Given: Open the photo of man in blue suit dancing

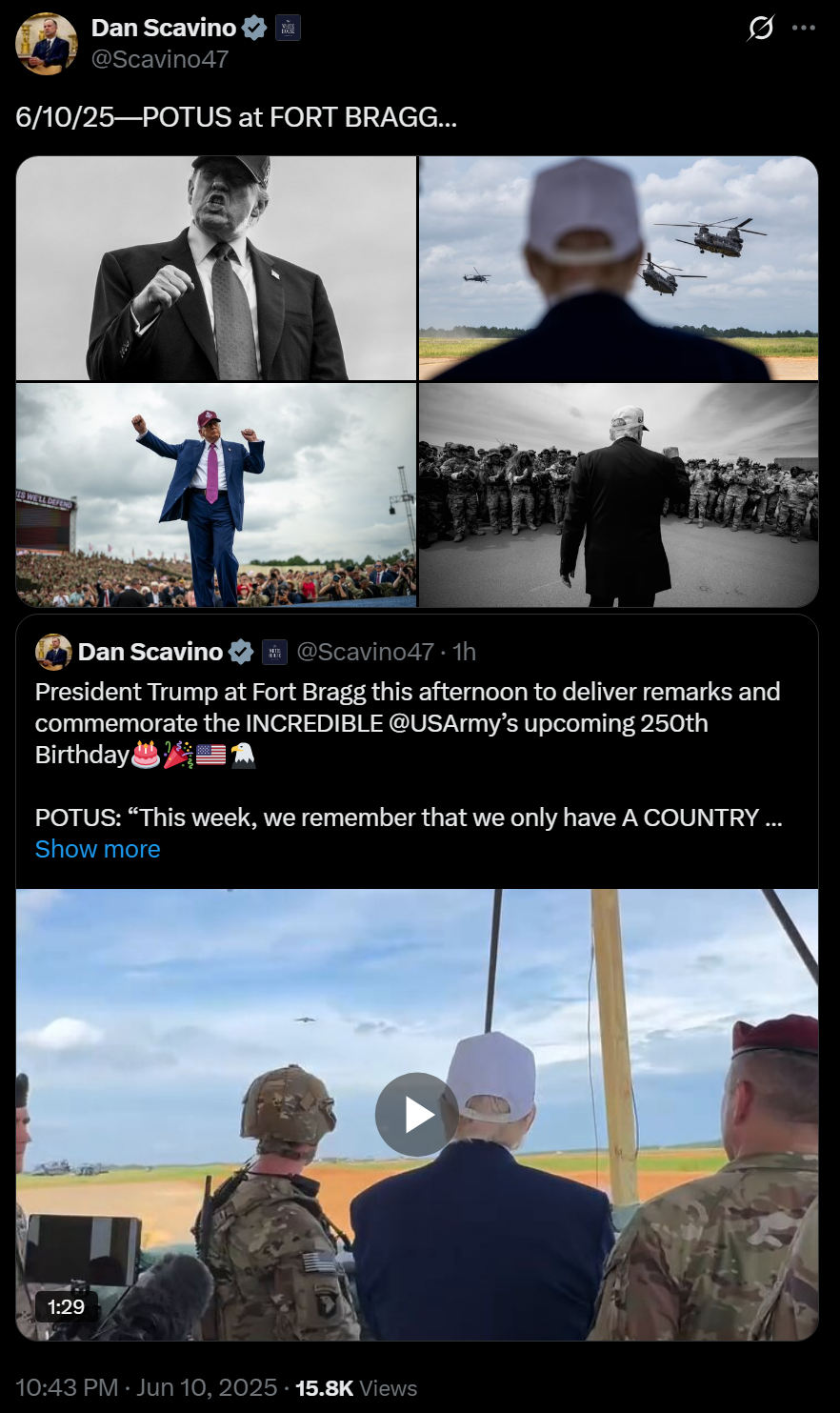Looking at the screenshot, I should coord(216,495).
